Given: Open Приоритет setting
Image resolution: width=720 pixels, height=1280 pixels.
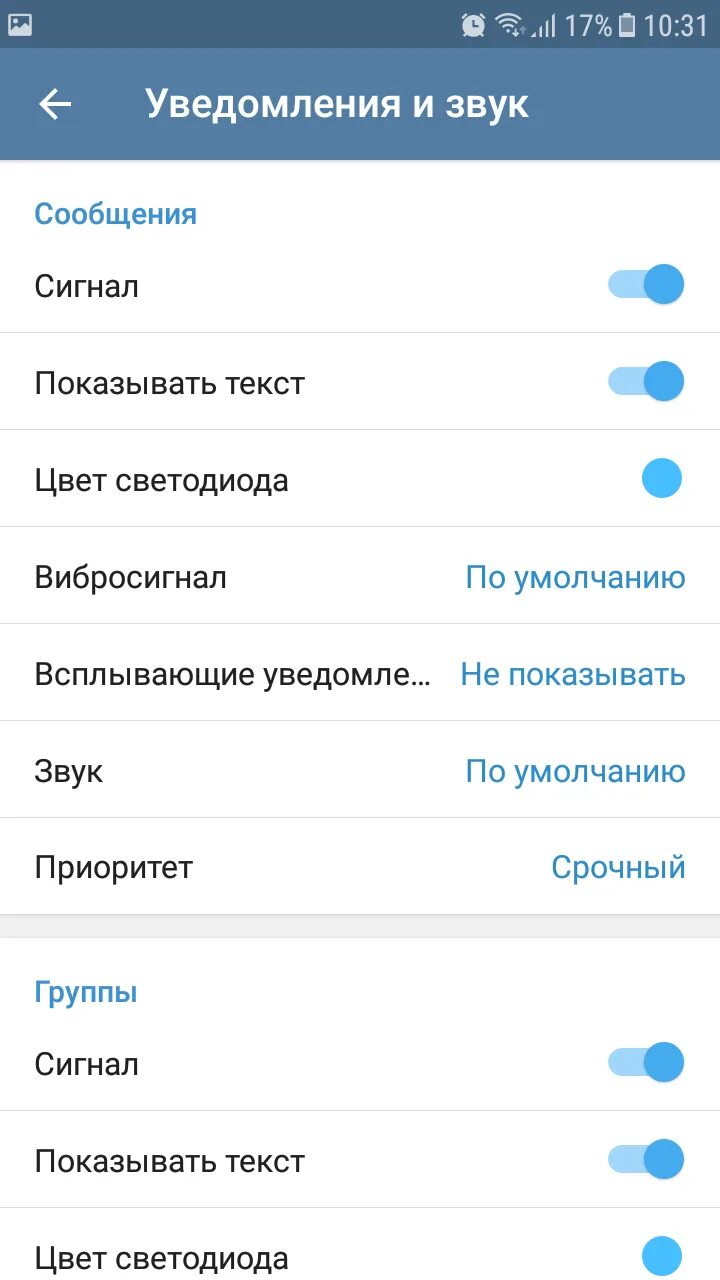Looking at the screenshot, I should [360, 867].
